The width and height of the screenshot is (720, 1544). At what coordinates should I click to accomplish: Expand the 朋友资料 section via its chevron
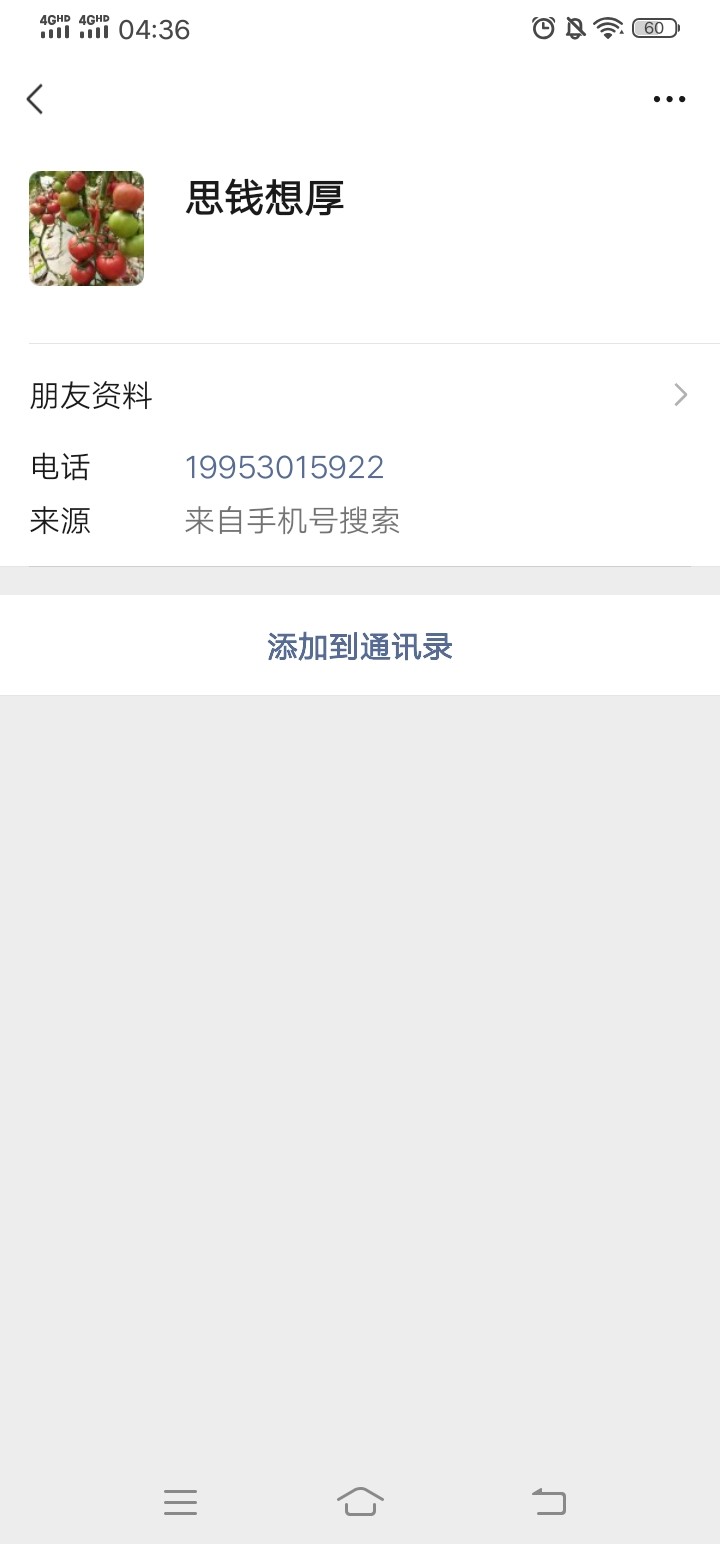[x=679, y=394]
